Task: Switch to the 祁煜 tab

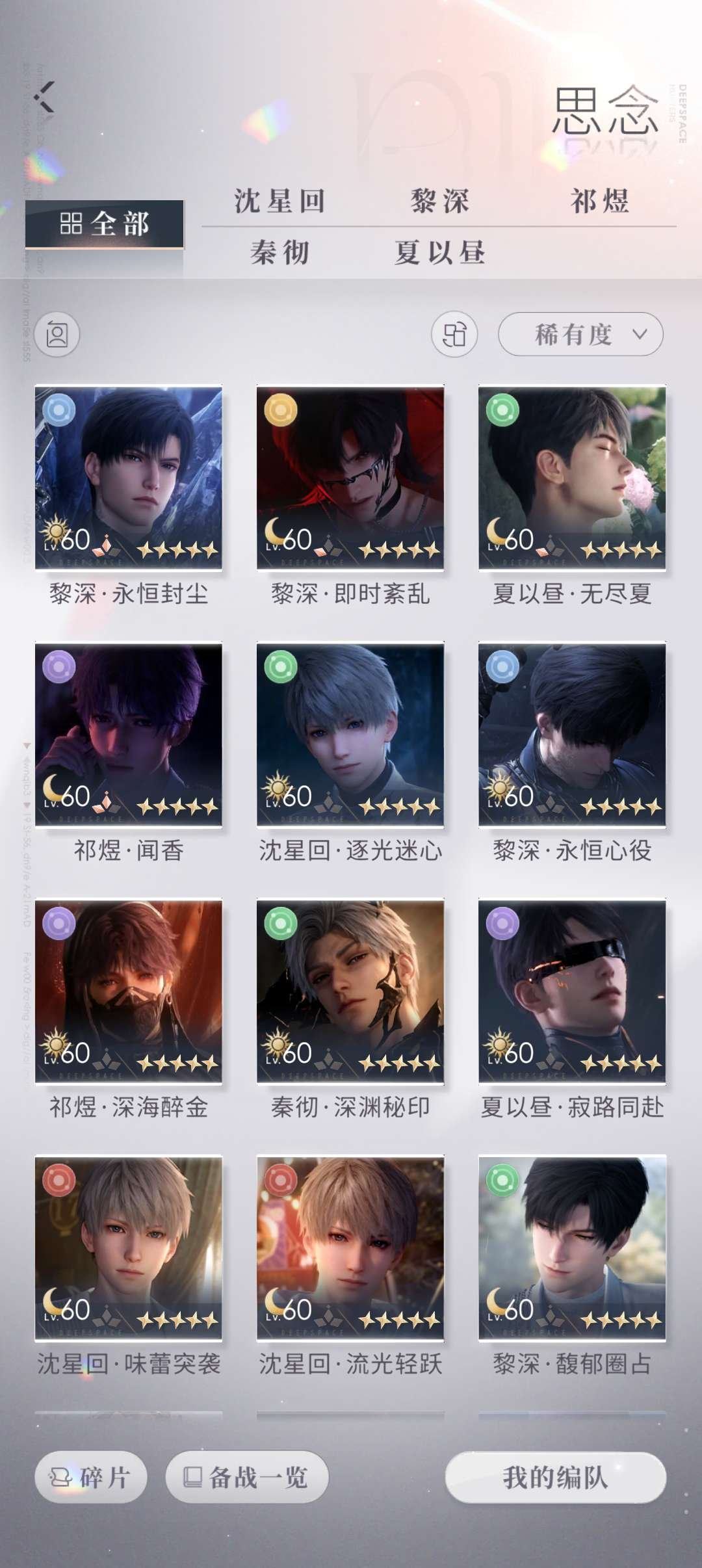Action: (599, 201)
